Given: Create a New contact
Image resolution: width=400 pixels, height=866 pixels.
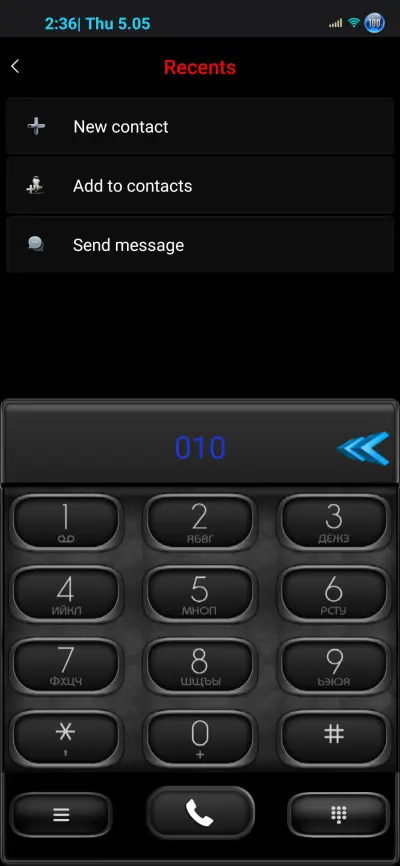Looking at the screenshot, I should [x=200, y=126].
